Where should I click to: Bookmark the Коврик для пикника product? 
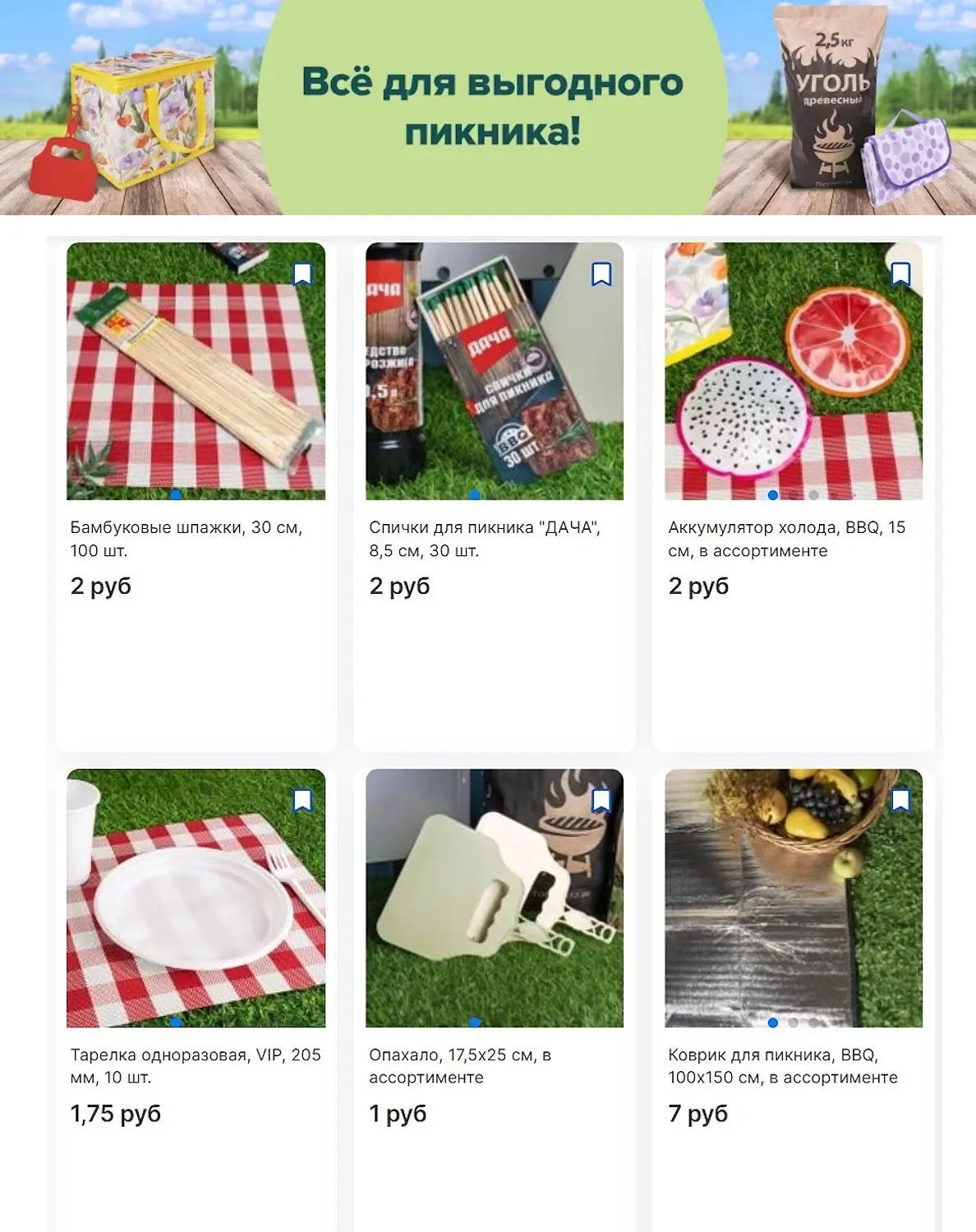(x=900, y=800)
